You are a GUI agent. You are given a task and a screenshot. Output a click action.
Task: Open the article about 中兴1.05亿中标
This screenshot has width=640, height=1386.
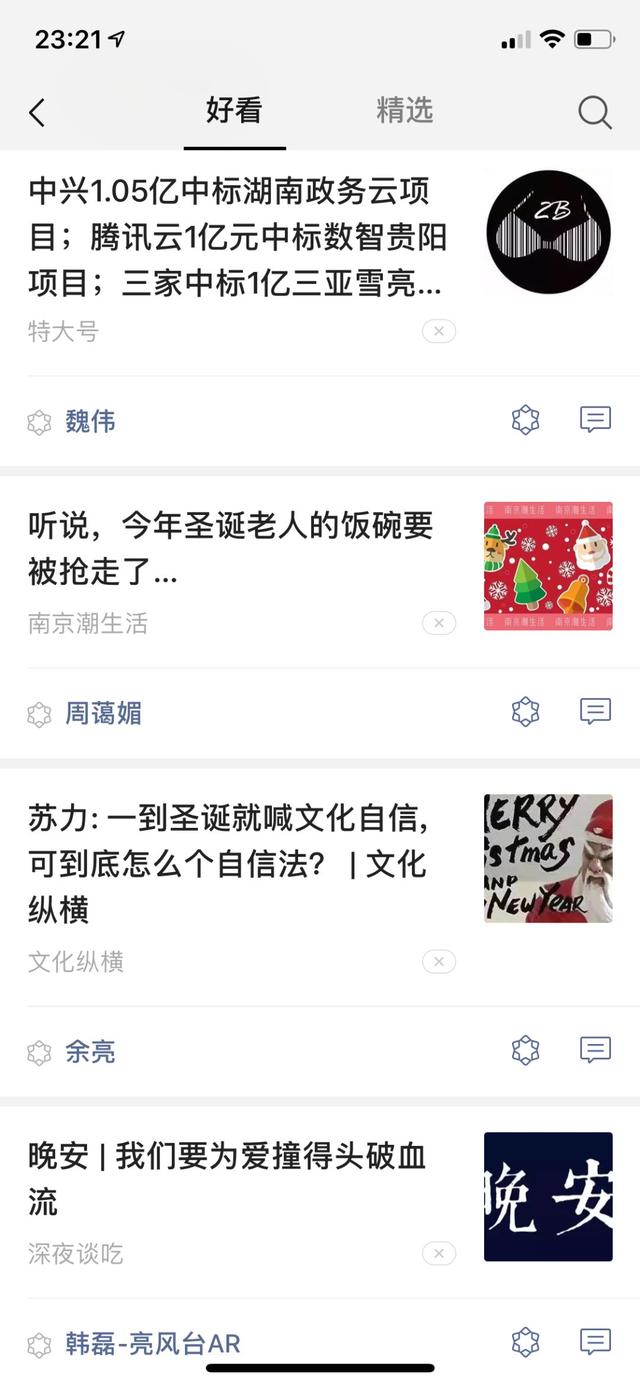(x=238, y=237)
